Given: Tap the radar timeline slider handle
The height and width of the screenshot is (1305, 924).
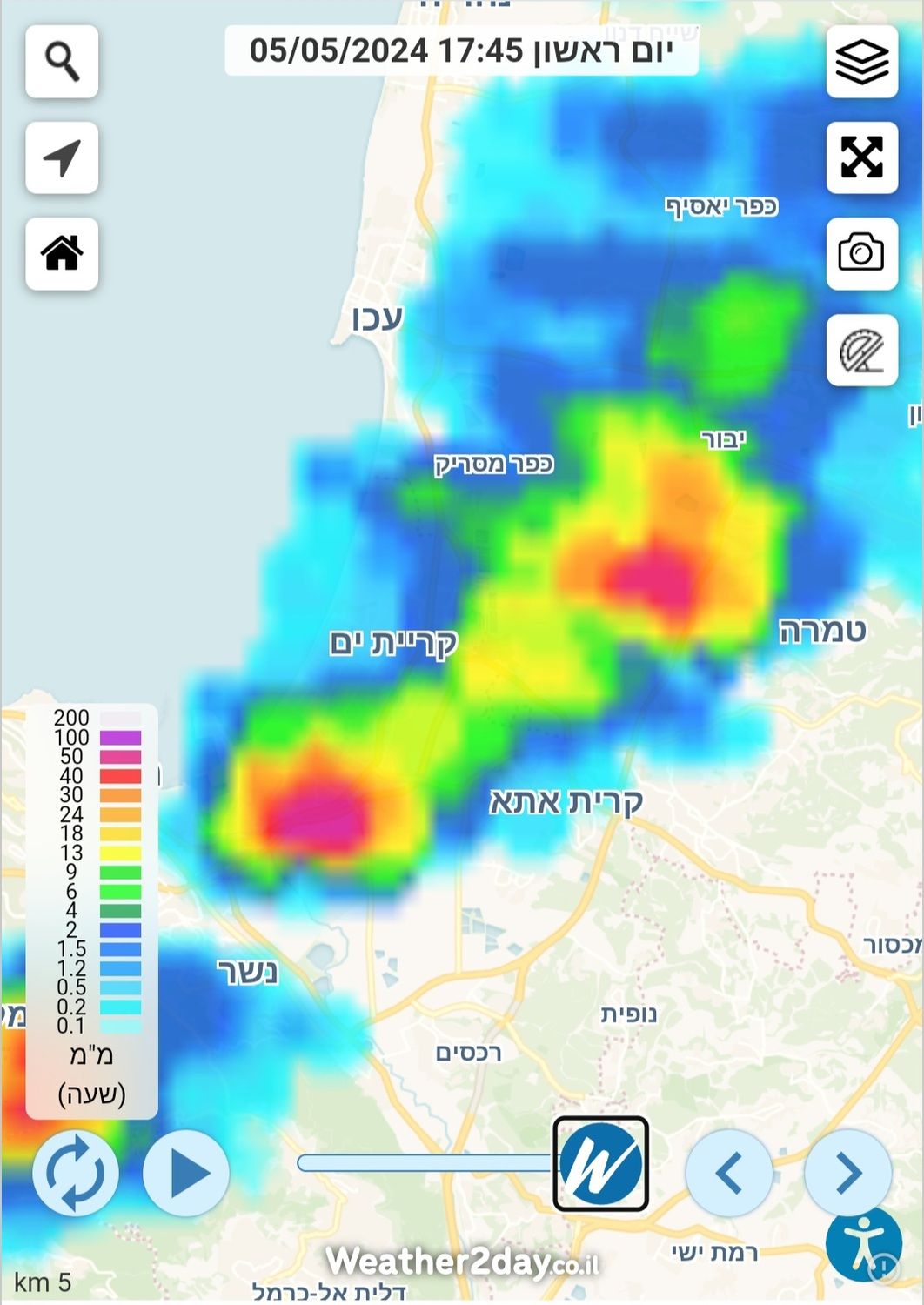Looking at the screenshot, I should [x=600, y=1164].
